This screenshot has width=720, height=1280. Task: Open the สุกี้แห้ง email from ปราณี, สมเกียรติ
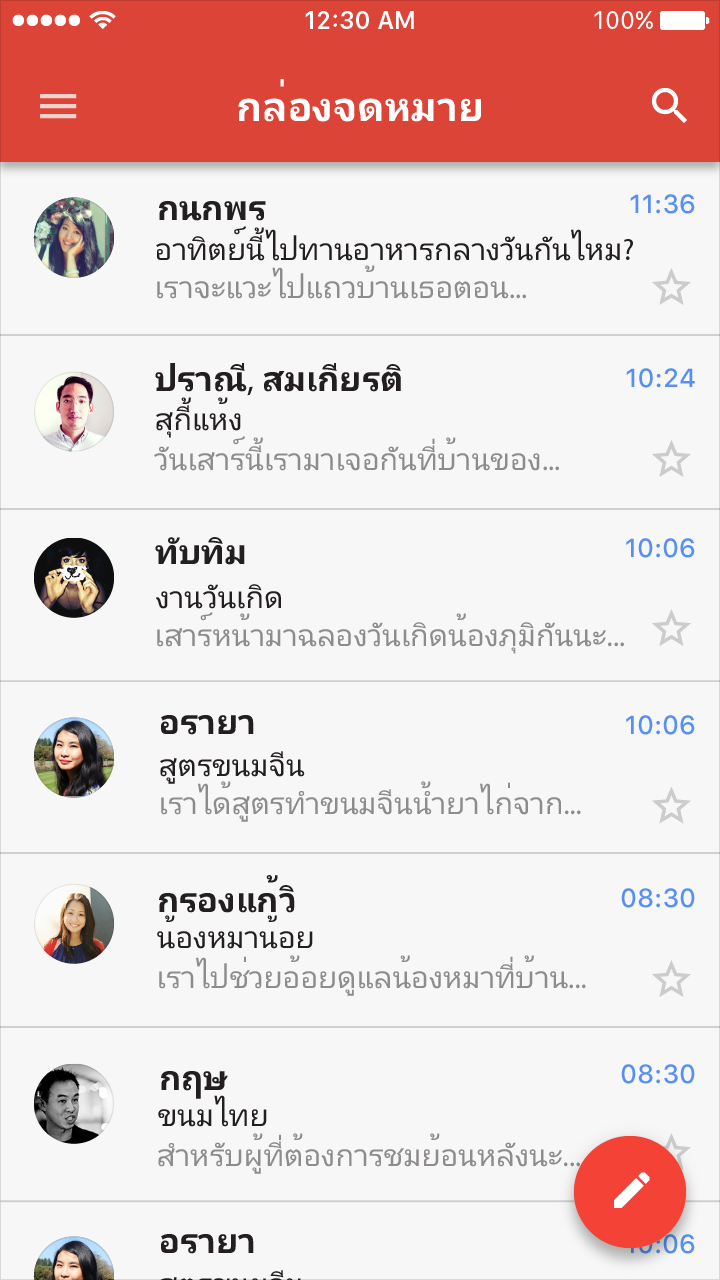click(360, 422)
